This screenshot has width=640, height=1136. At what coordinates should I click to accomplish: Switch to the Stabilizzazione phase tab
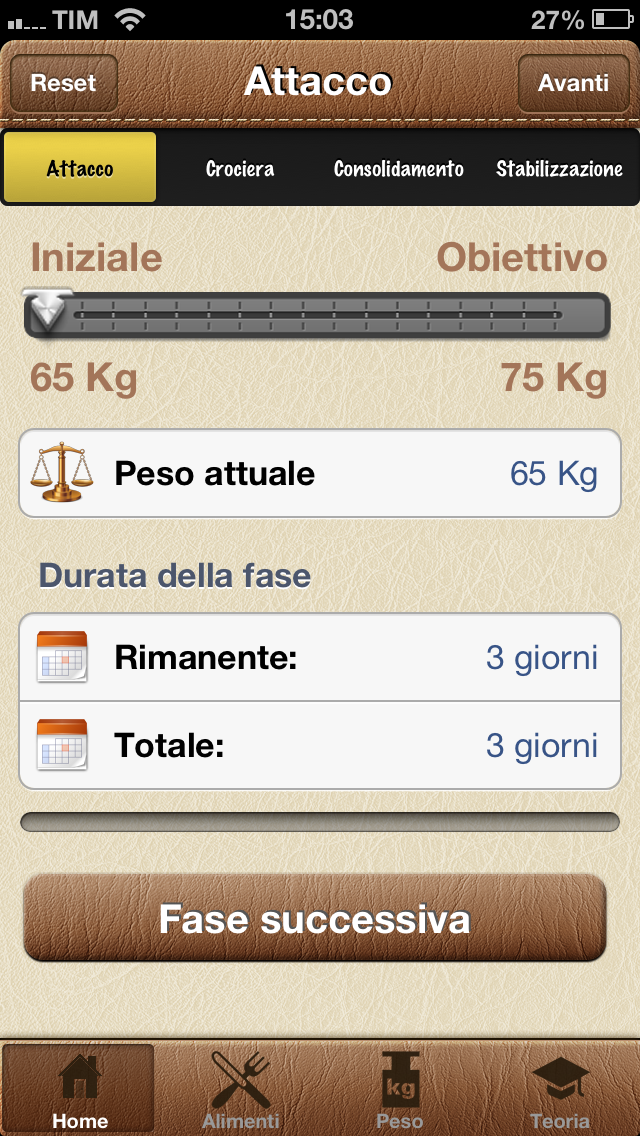(559, 168)
